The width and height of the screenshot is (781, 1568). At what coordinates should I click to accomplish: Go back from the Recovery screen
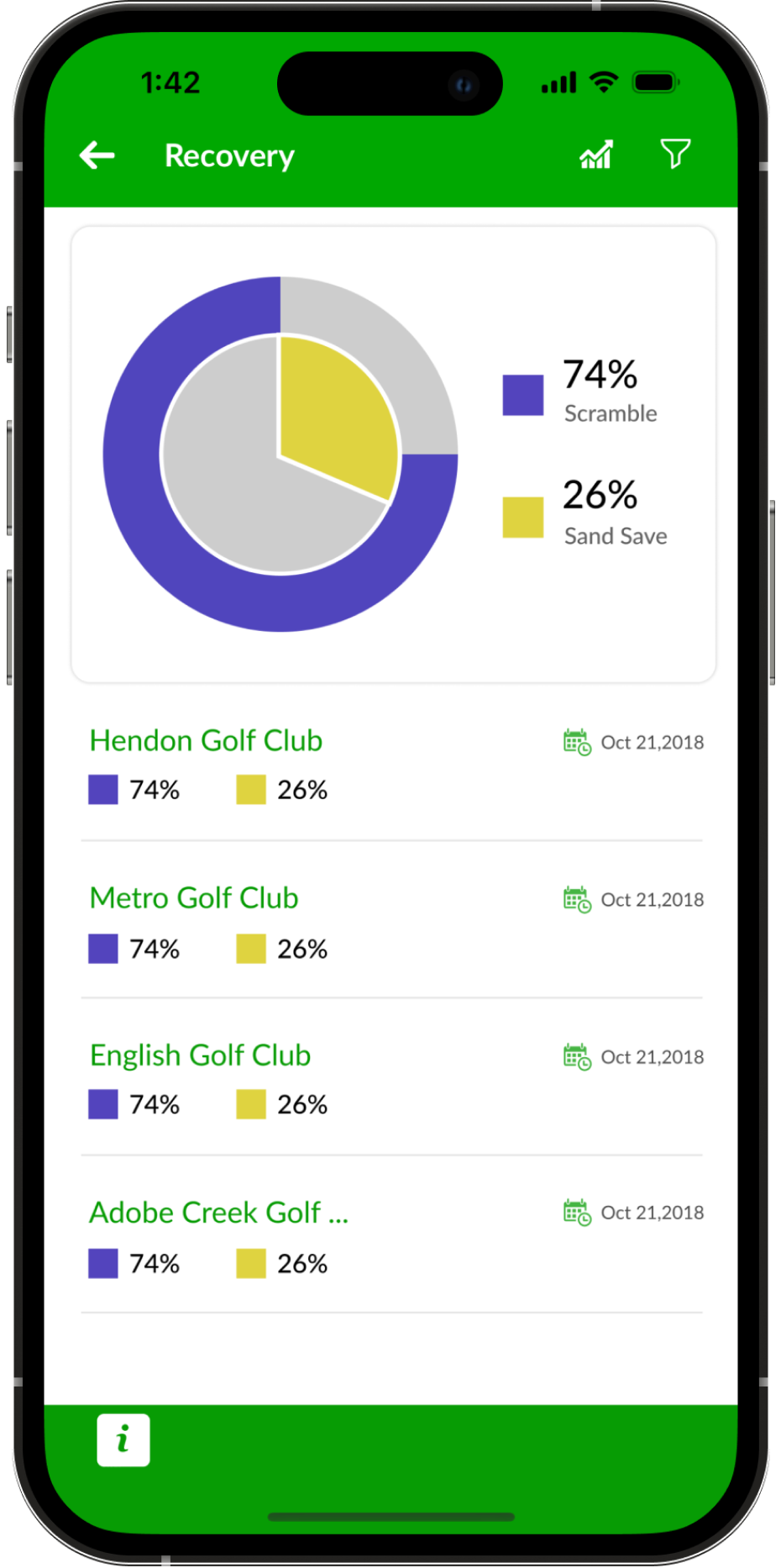97,155
